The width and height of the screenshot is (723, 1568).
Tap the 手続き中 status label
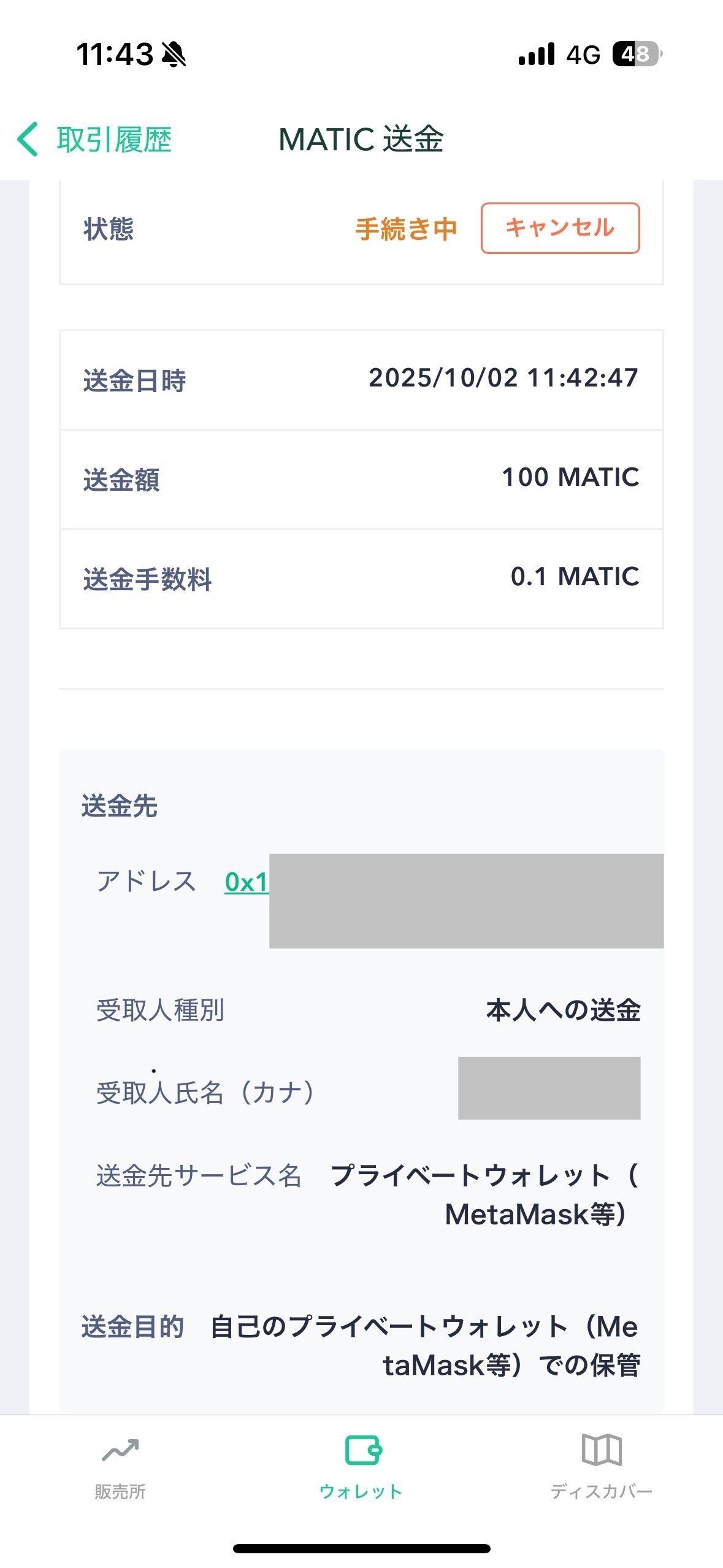pos(407,228)
